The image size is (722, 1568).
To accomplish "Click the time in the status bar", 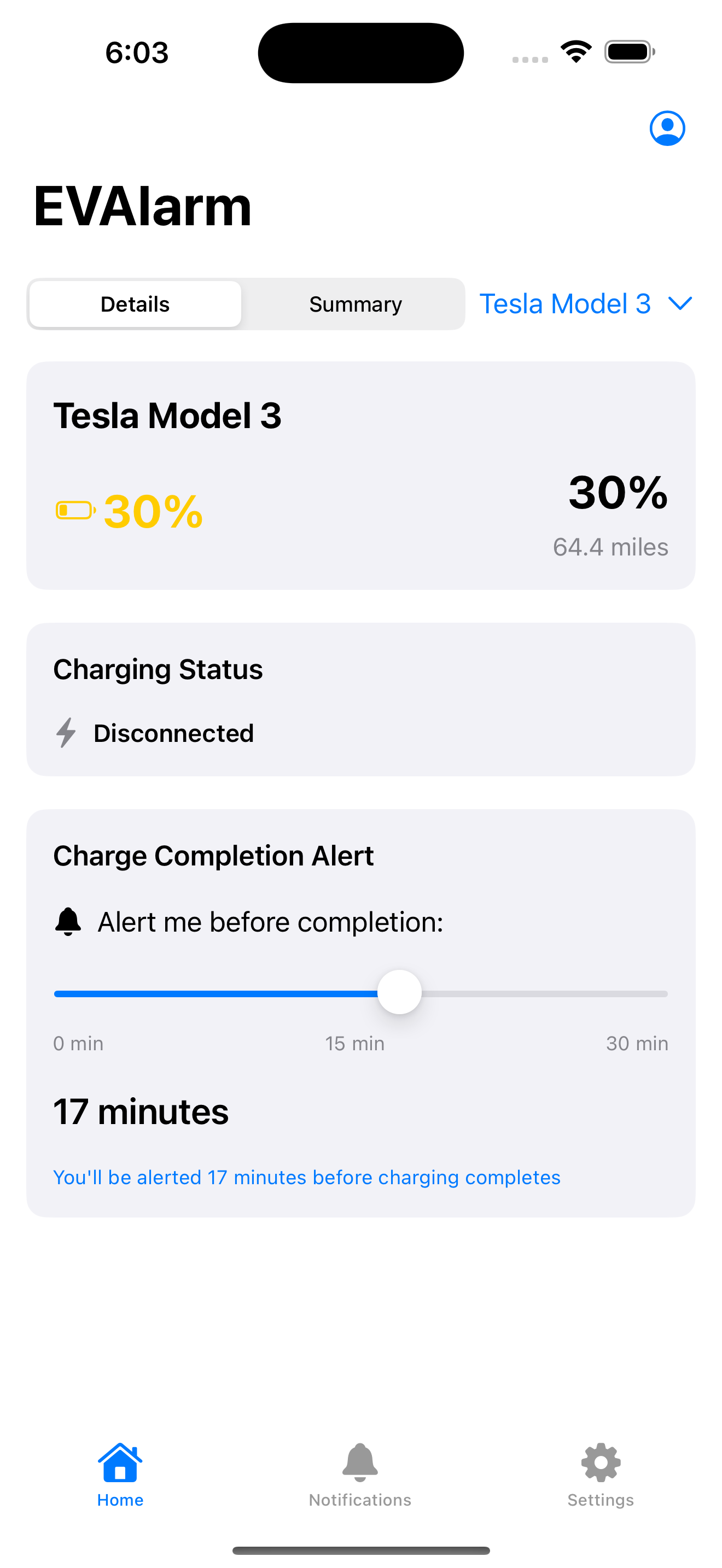I will [137, 52].
